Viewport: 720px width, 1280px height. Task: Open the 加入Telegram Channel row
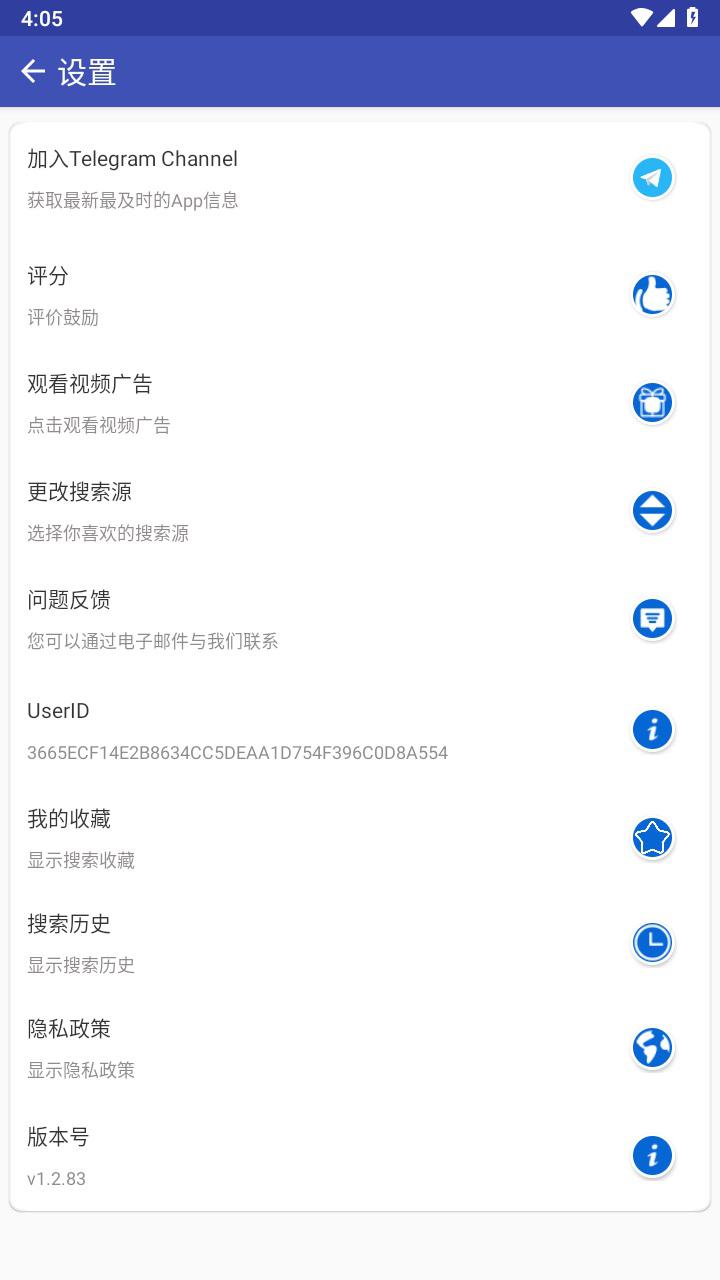[x=360, y=178]
